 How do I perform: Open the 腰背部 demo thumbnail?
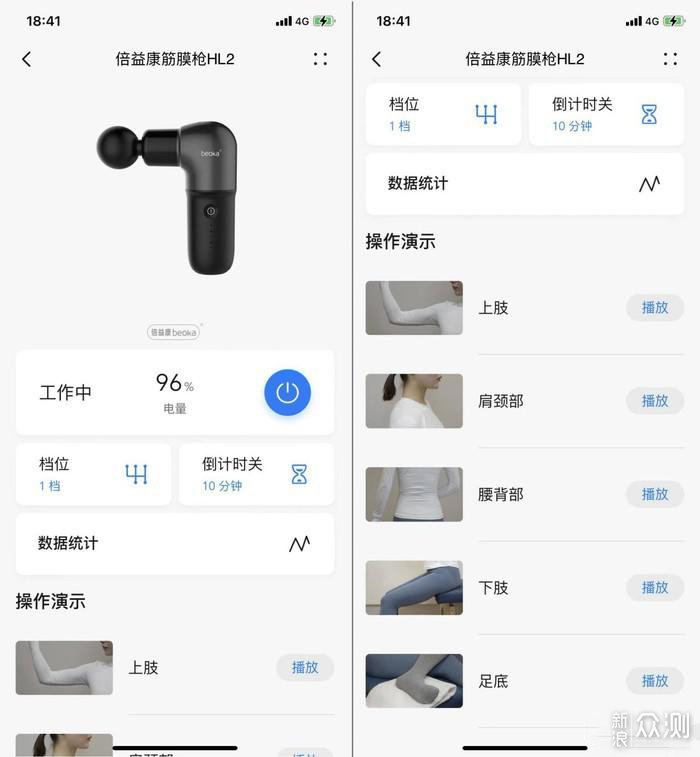point(414,494)
